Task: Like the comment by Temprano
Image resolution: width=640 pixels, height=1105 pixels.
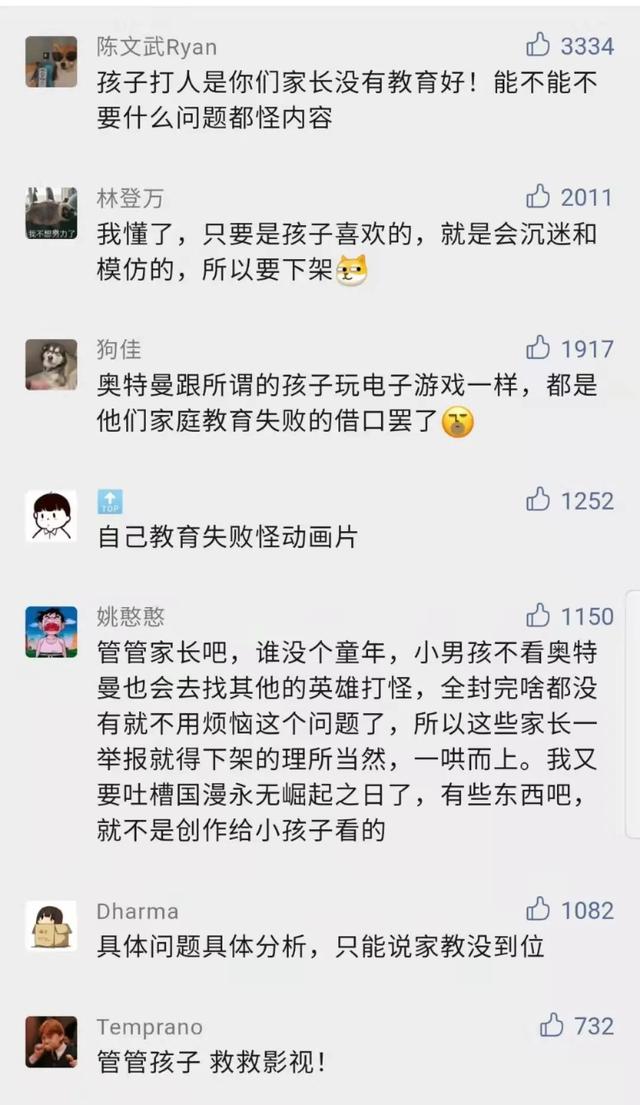Action: (x=552, y=1026)
